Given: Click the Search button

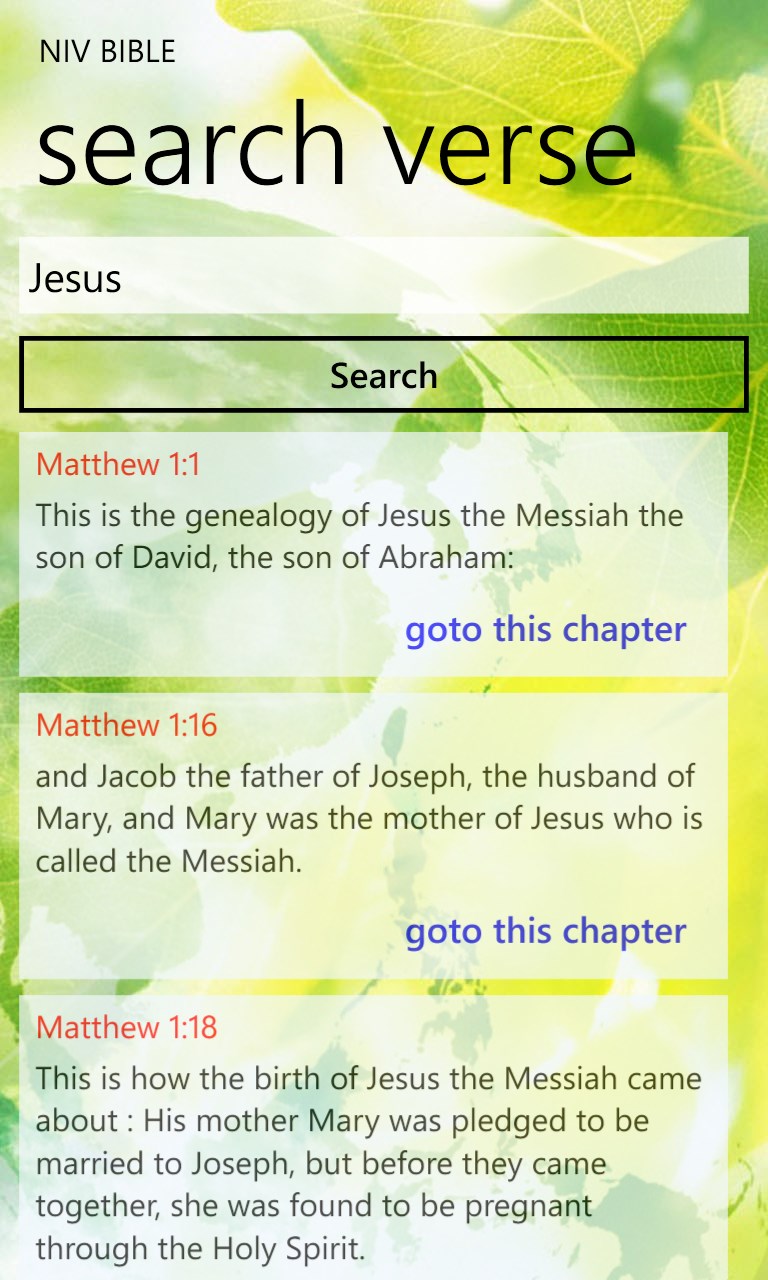Looking at the screenshot, I should click(x=383, y=375).
